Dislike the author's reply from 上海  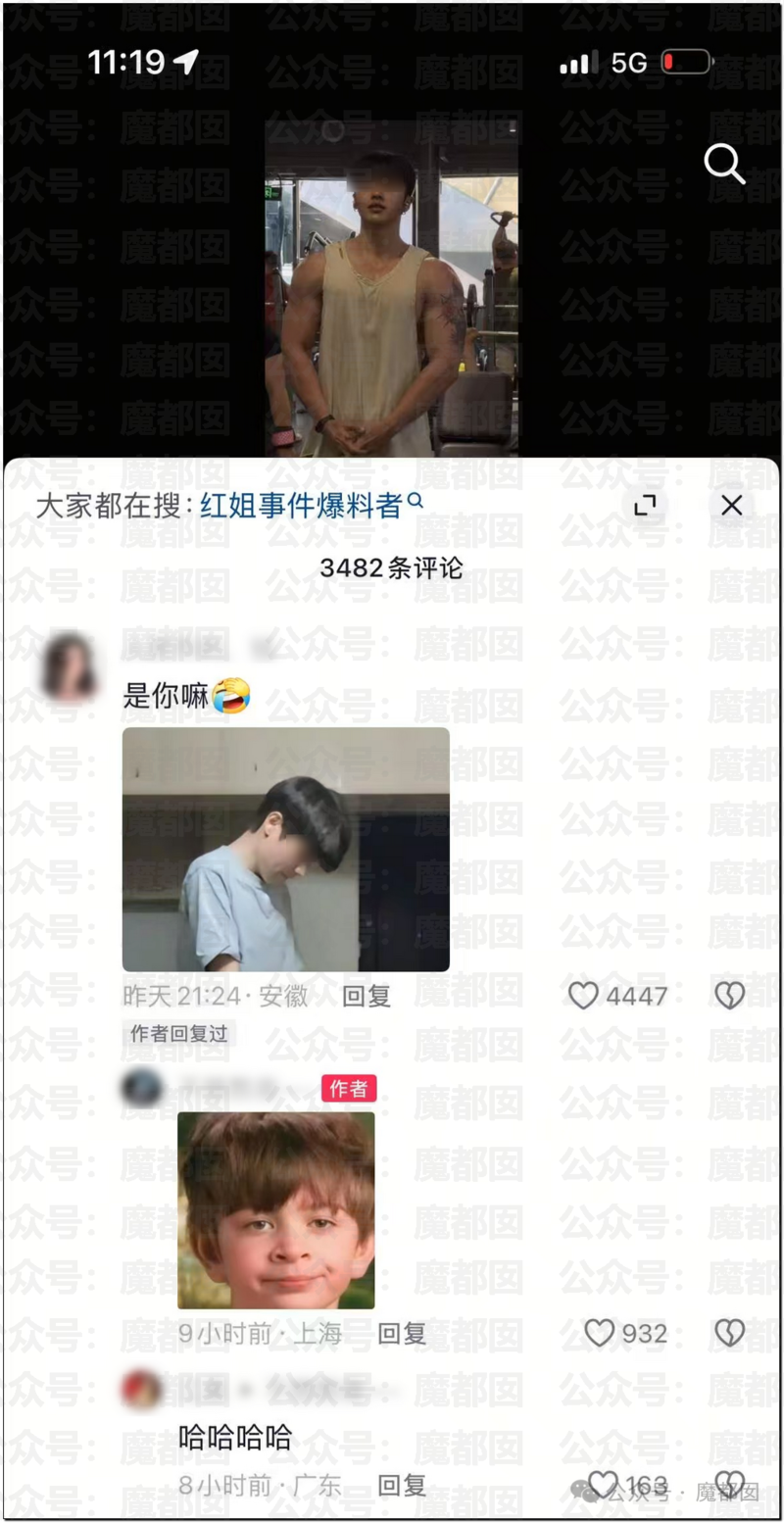coord(729,1333)
